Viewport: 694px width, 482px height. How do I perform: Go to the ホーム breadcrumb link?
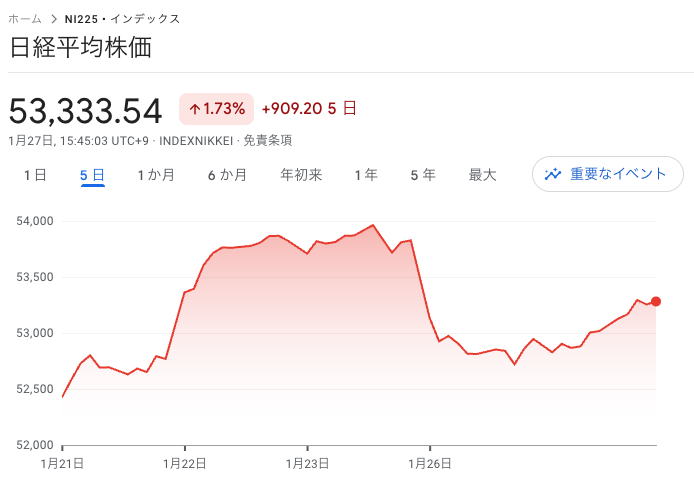(x=25, y=19)
